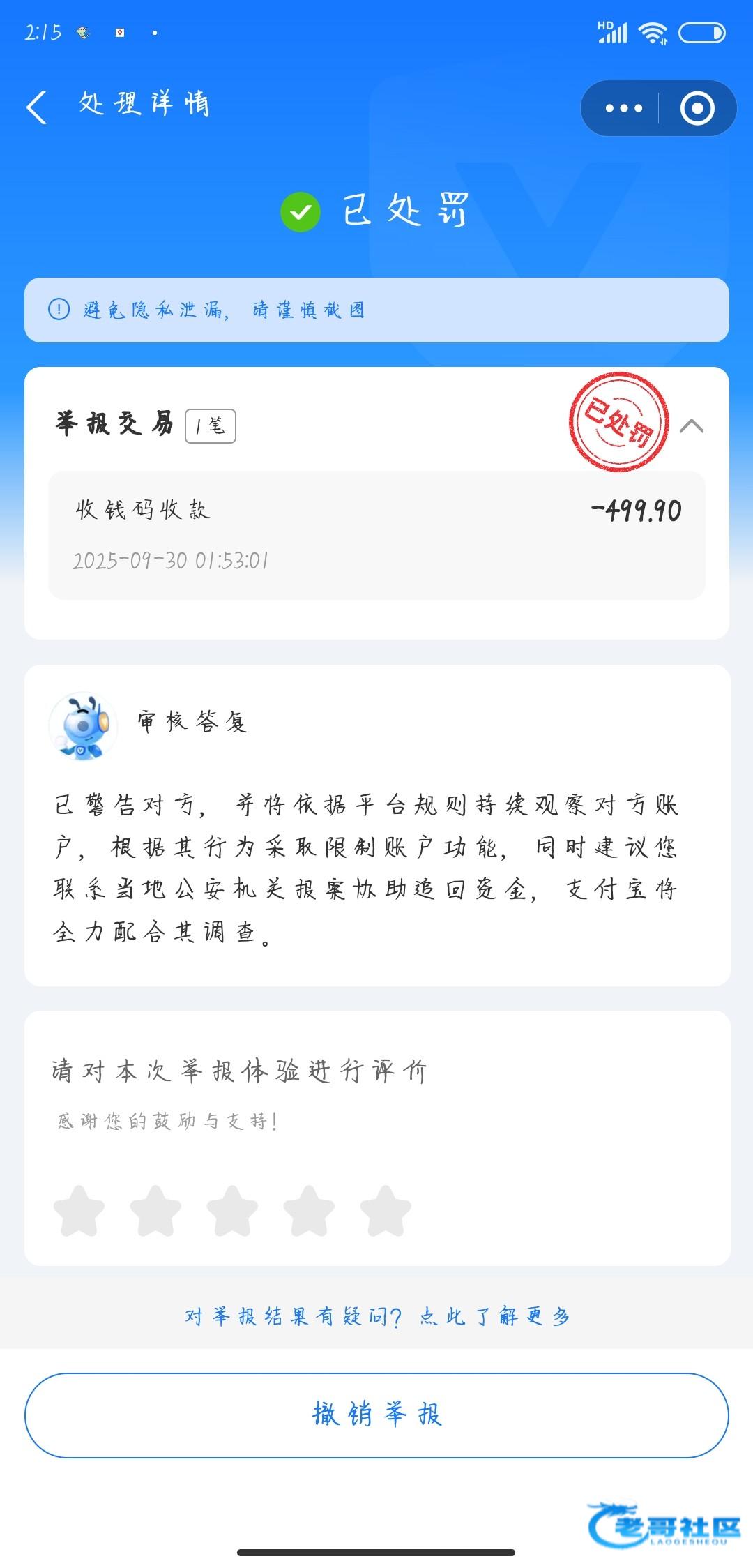Open 对举报结果有疑问？点此了解更多 link
The width and height of the screenshot is (753, 1568).
point(376,1316)
